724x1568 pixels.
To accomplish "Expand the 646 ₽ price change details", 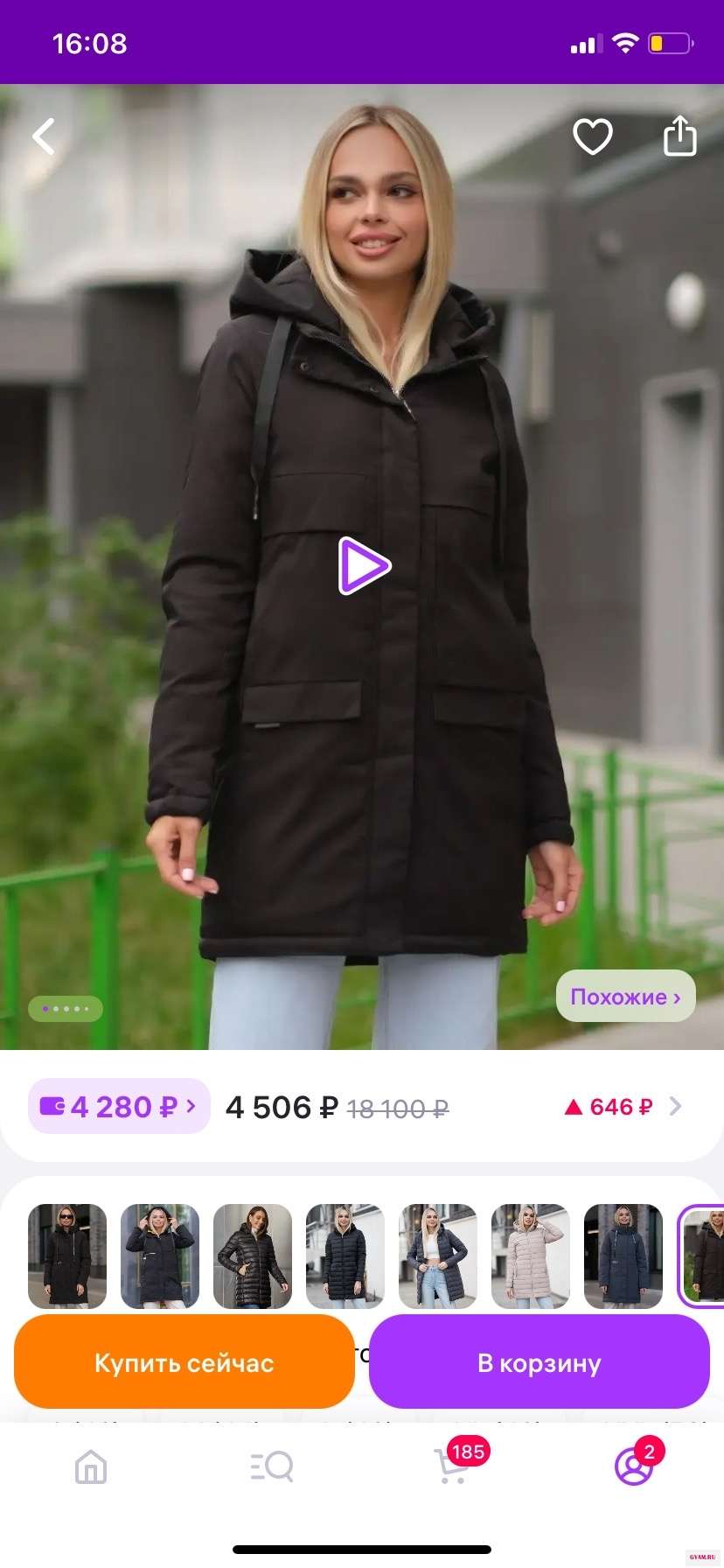I will click(x=622, y=1107).
